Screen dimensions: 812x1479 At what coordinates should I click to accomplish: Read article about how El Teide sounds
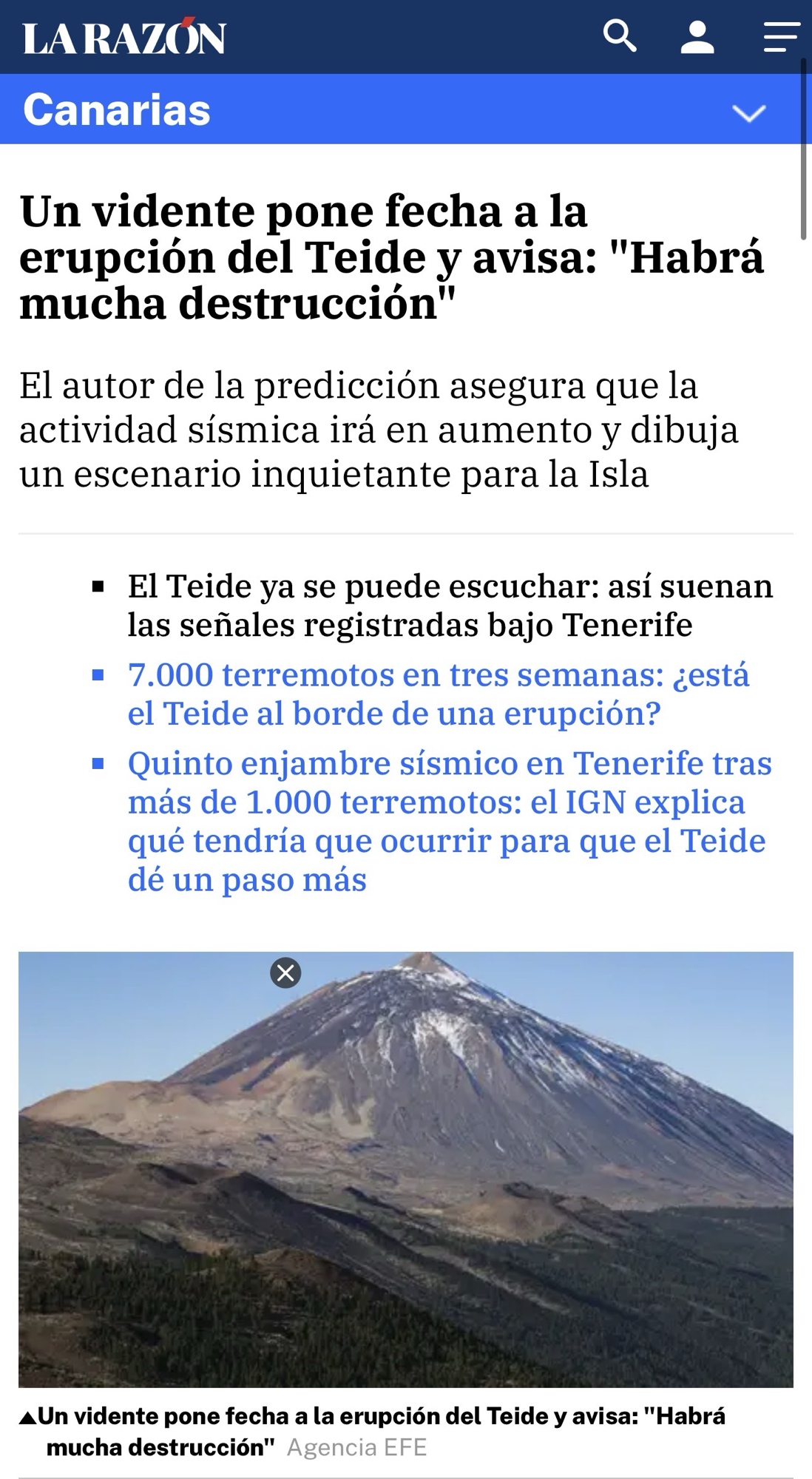coord(450,605)
